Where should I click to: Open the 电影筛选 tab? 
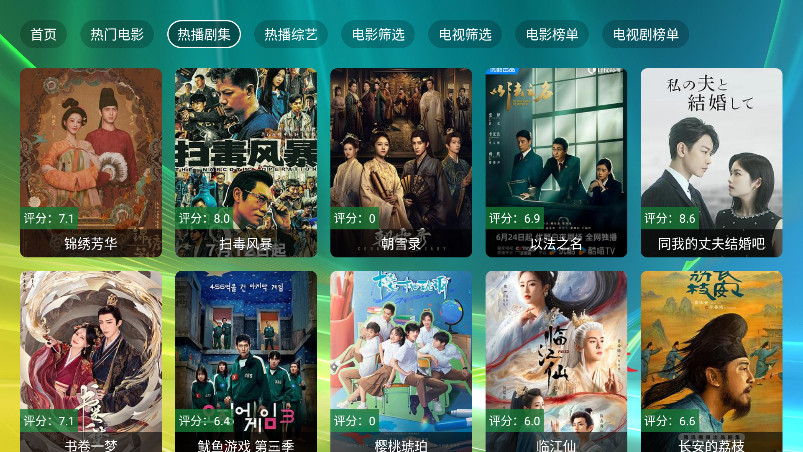[x=378, y=35]
